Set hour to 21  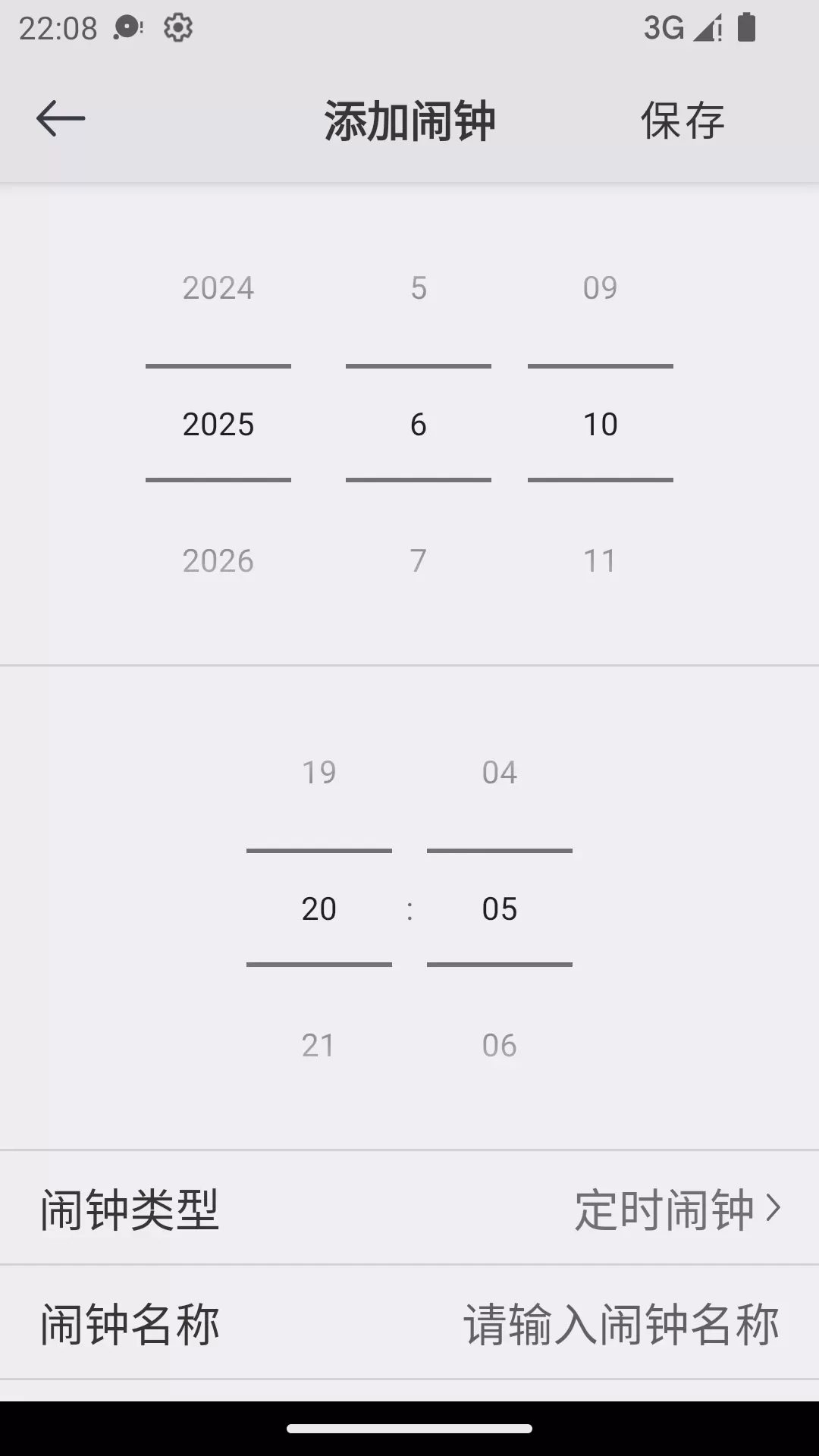coord(318,1046)
